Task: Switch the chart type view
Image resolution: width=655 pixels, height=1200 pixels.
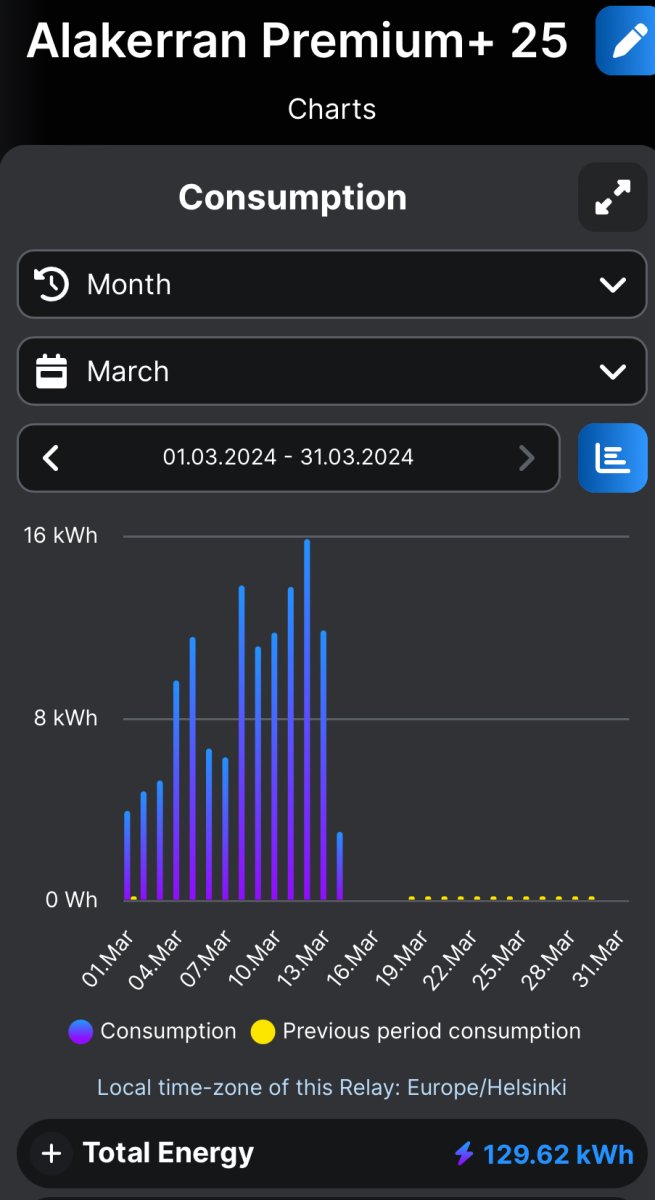Action: pyautogui.click(x=612, y=458)
